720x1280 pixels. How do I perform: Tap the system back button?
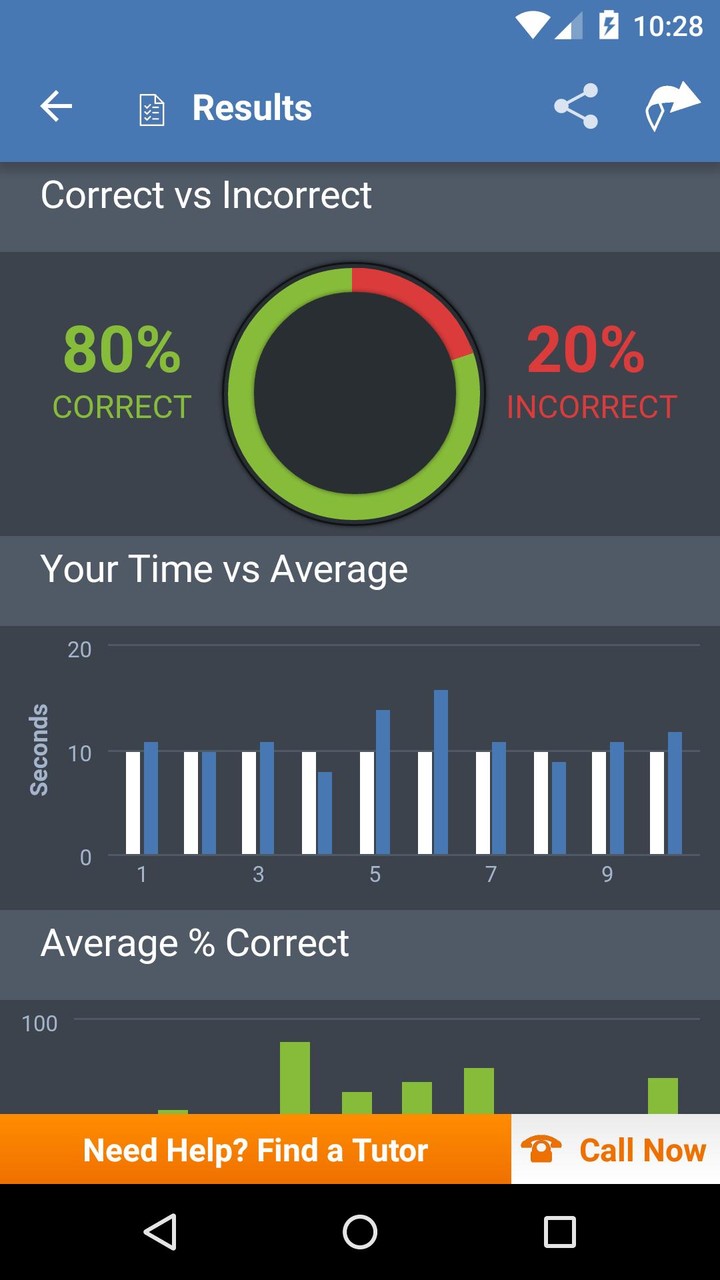pos(160,1232)
